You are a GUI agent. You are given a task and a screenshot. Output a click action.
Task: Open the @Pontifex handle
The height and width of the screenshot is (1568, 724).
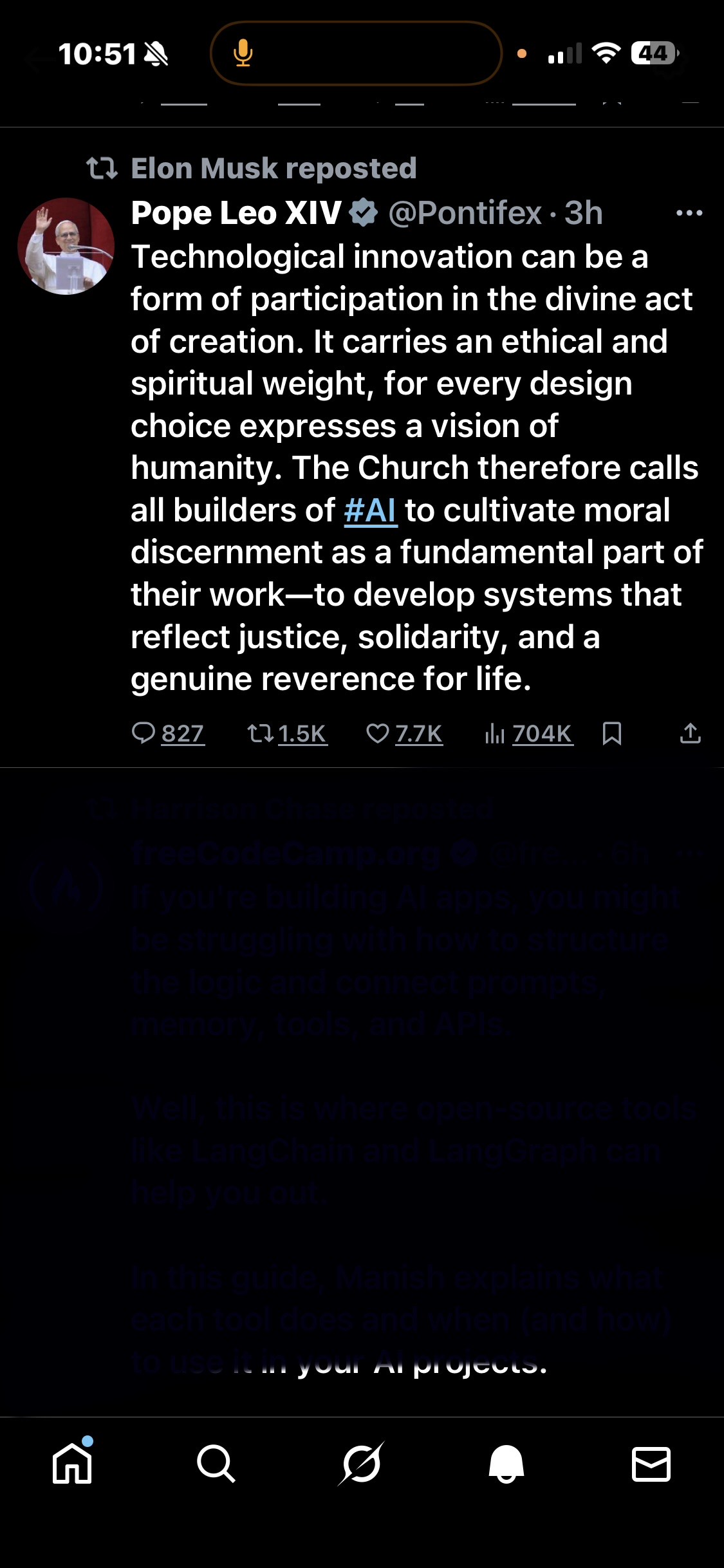pyautogui.click(x=465, y=213)
